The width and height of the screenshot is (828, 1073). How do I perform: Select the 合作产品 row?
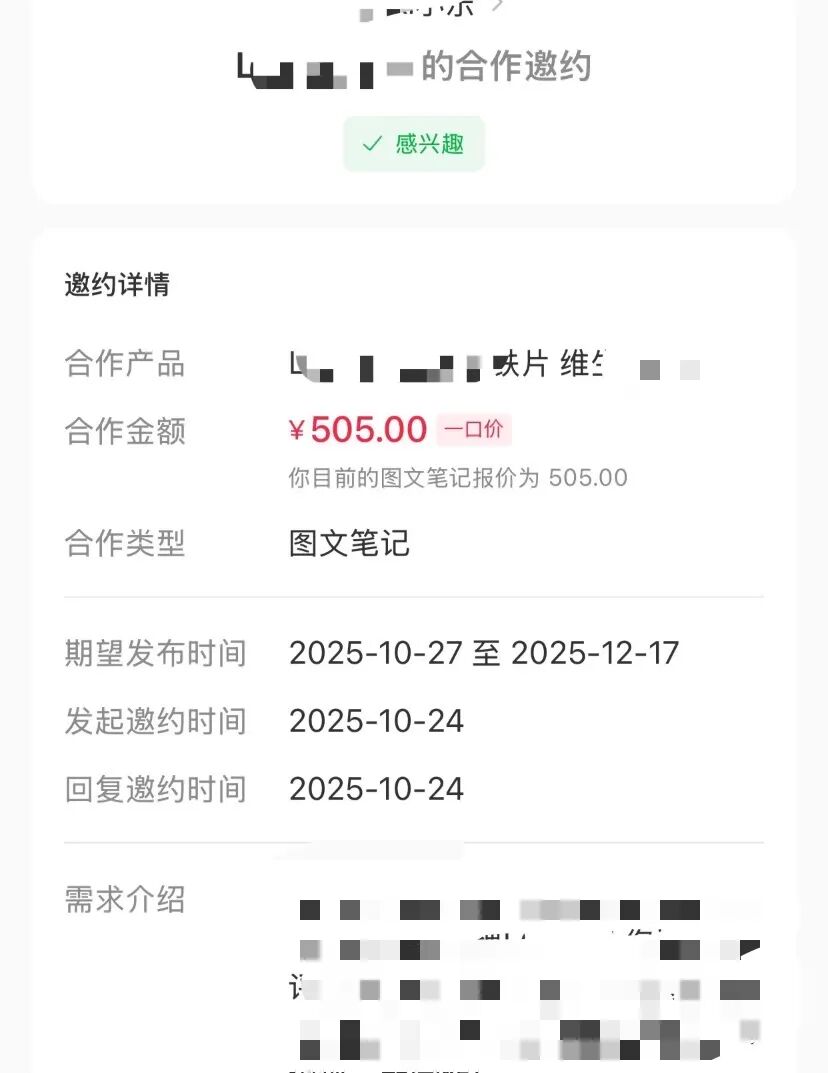tap(125, 365)
